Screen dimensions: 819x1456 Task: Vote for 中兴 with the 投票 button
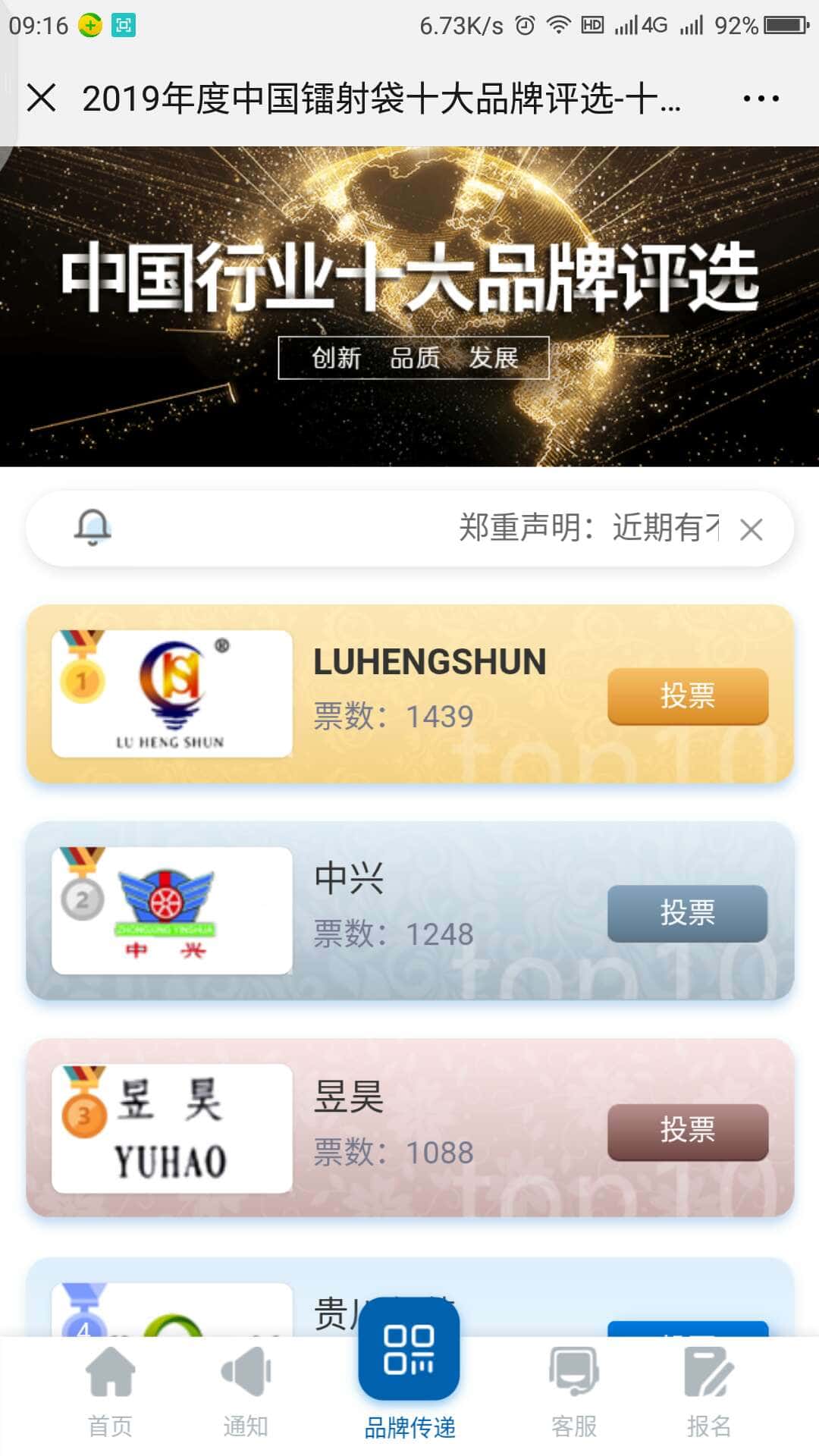(687, 912)
